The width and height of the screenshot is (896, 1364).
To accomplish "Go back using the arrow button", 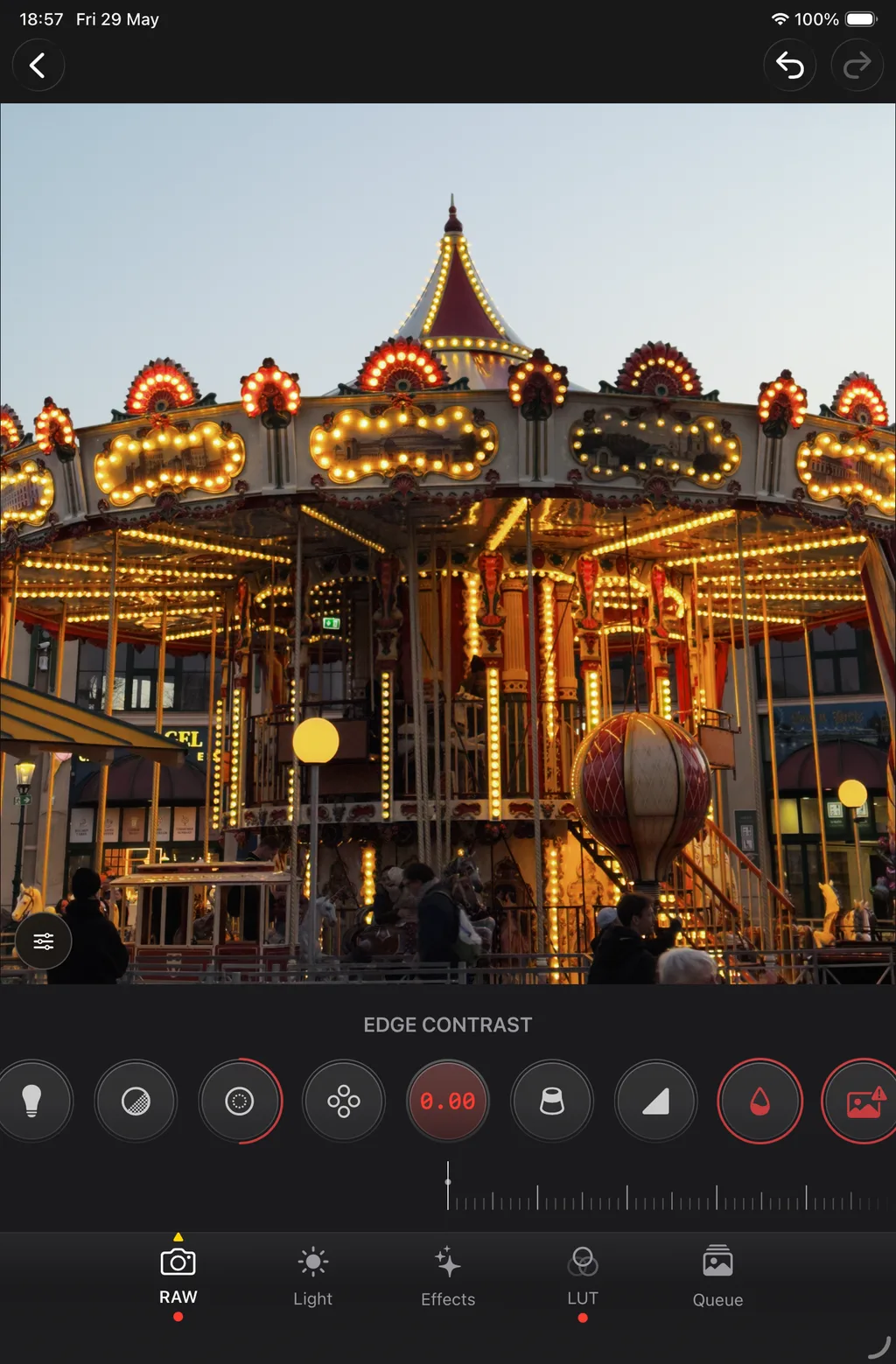I will pos(38,66).
